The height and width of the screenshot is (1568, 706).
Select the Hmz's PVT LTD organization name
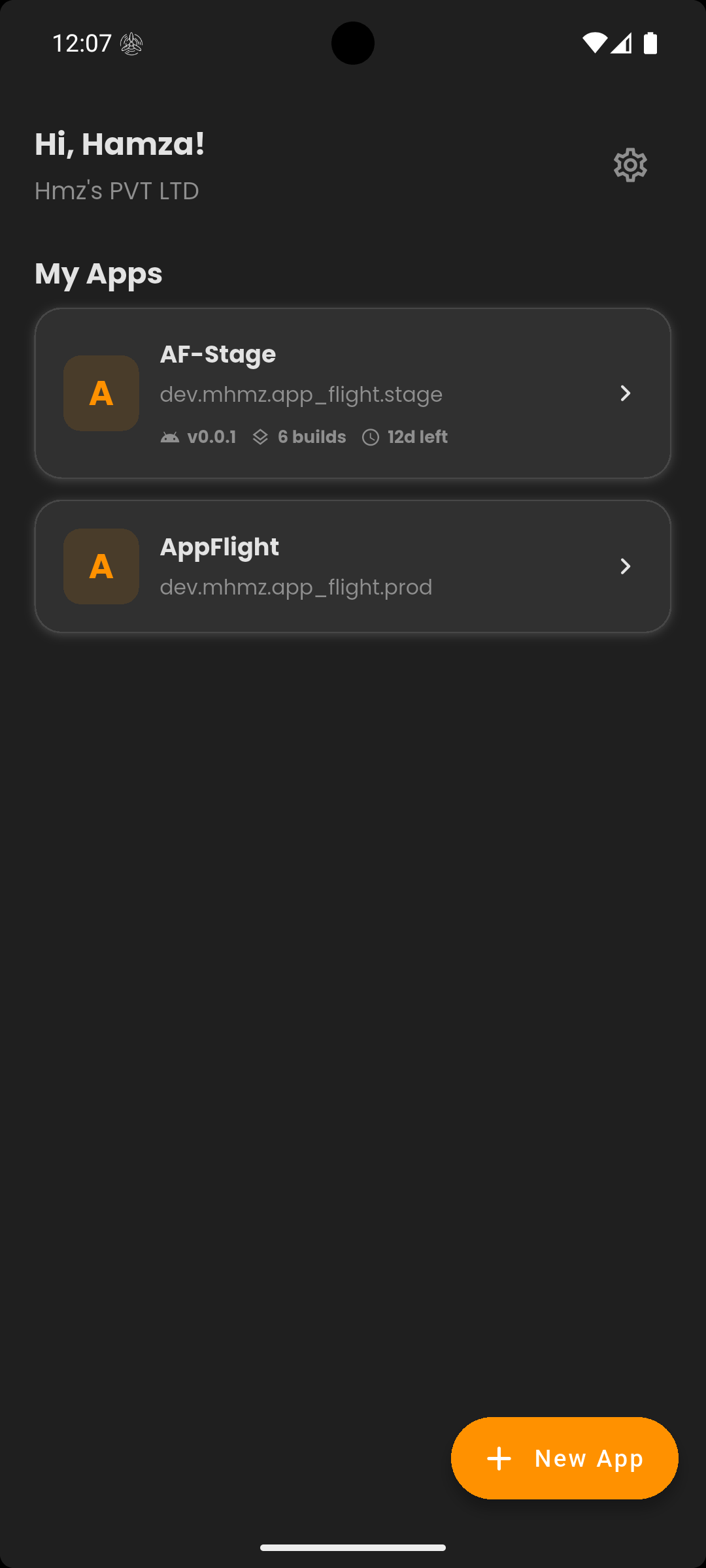116,191
